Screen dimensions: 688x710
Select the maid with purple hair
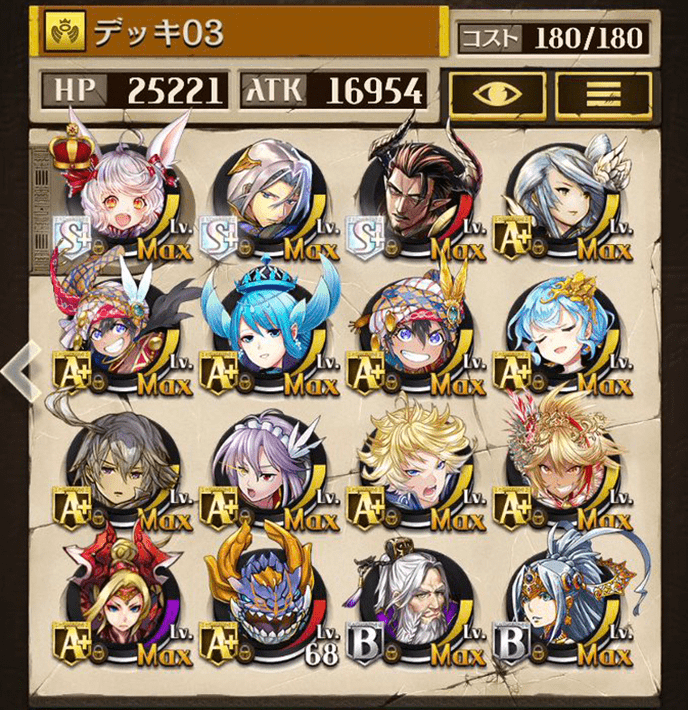pyautogui.click(x=264, y=460)
